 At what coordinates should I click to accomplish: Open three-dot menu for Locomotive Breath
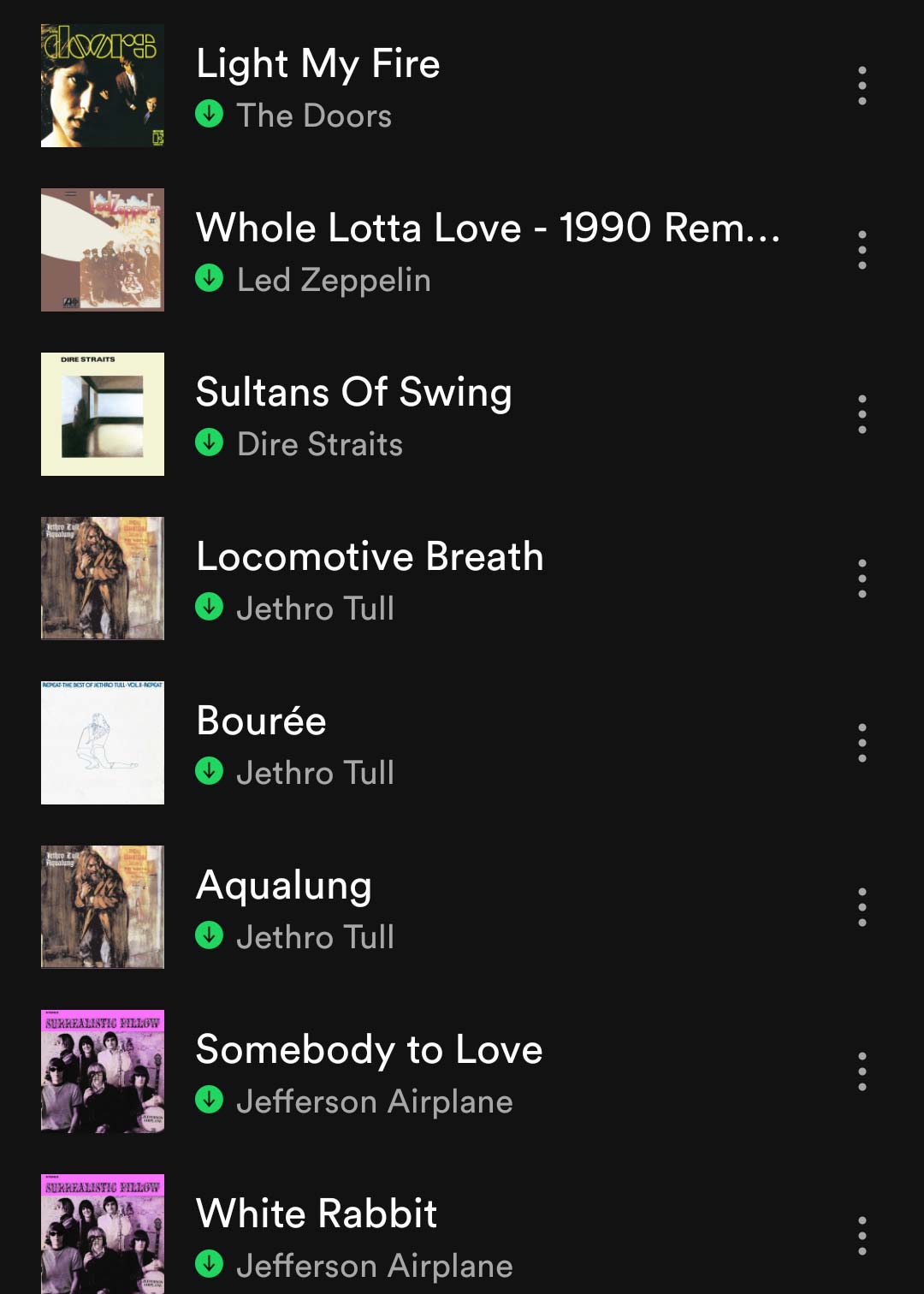(862, 579)
